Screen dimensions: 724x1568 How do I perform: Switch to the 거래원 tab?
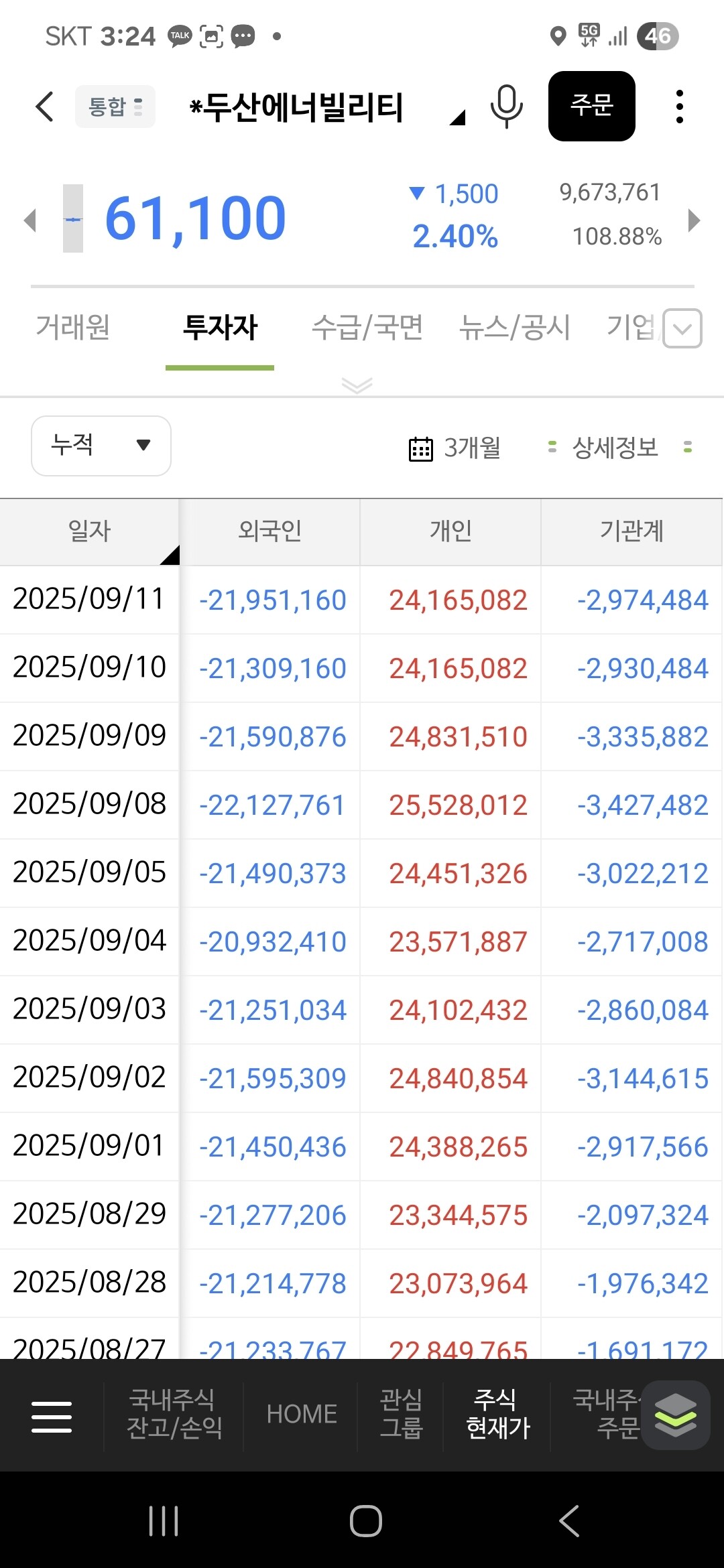(72, 328)
